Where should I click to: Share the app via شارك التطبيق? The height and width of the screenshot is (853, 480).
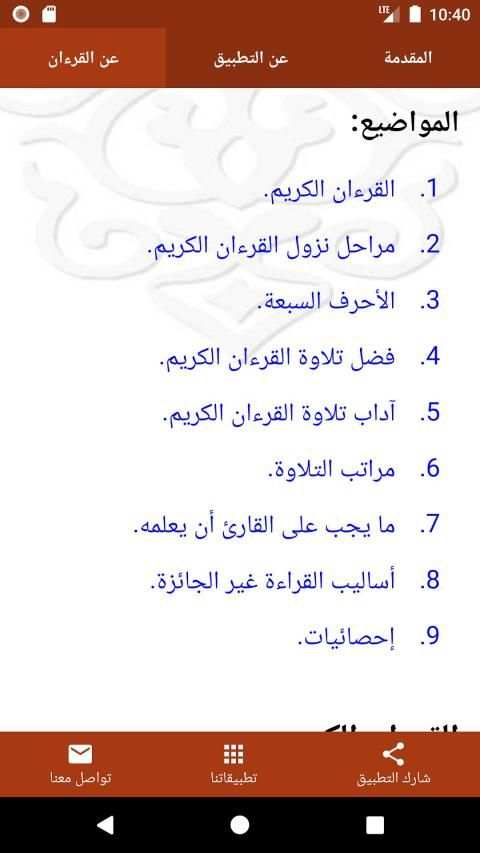(393, 764)
